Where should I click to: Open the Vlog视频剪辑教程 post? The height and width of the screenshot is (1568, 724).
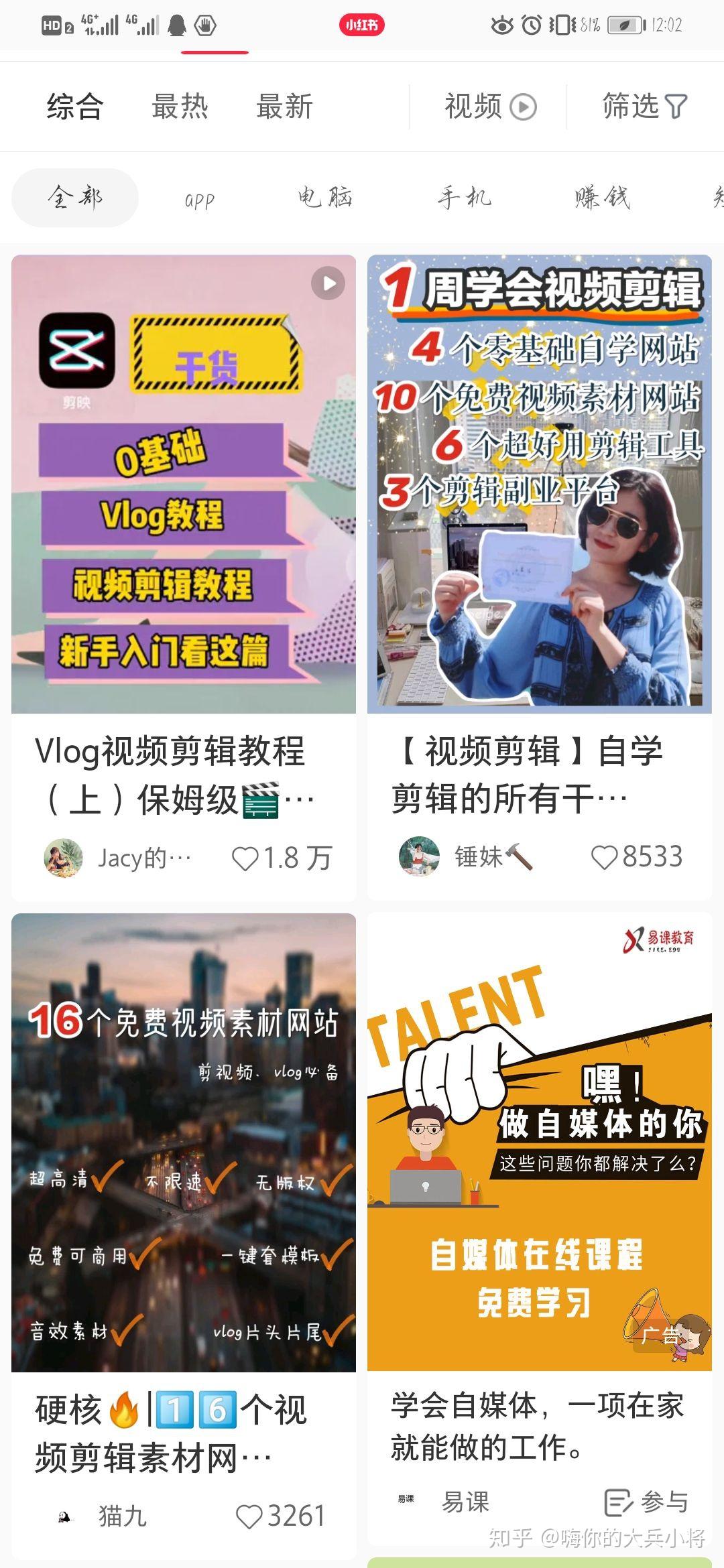pos(184,484)
